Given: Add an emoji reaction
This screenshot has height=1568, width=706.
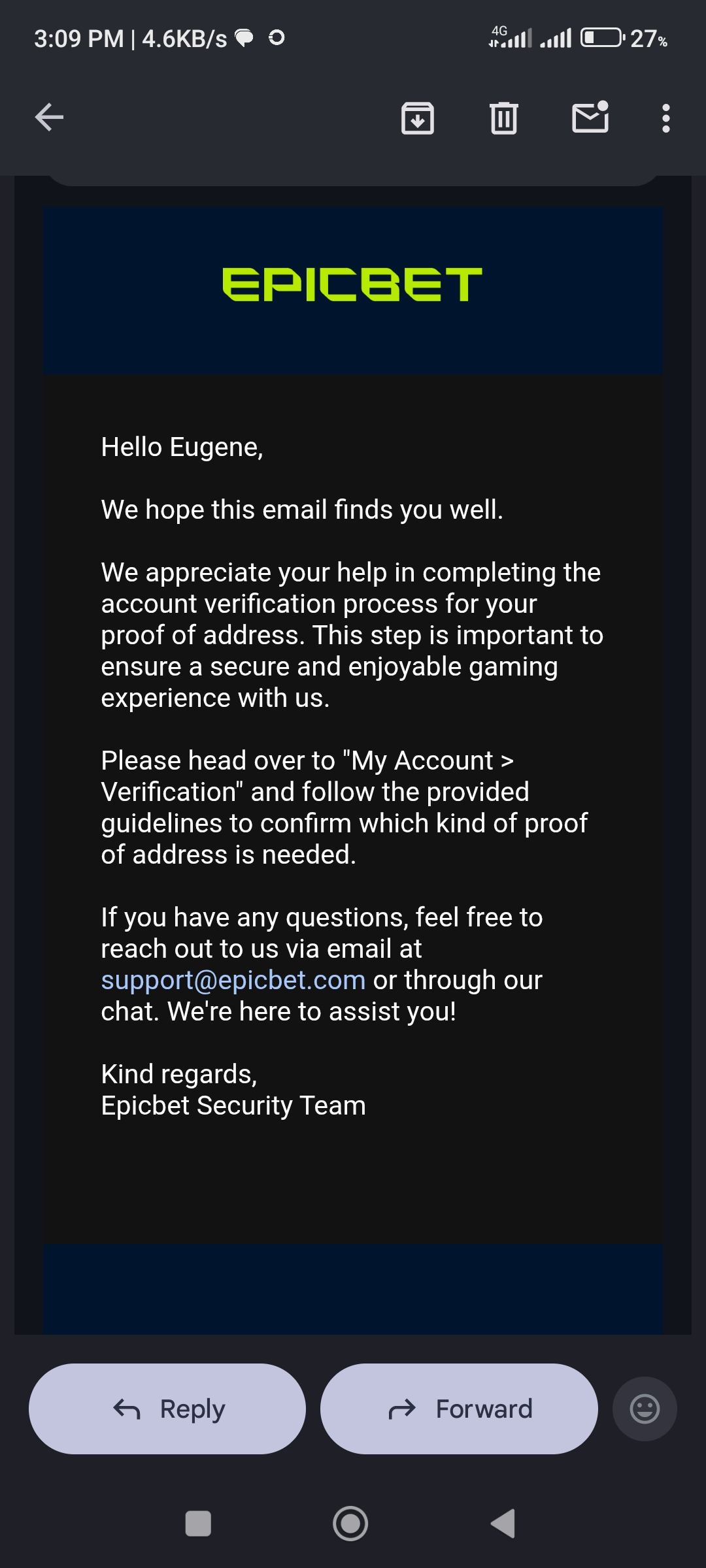Looking at the screenshot, I should [x=644, y=1409].
